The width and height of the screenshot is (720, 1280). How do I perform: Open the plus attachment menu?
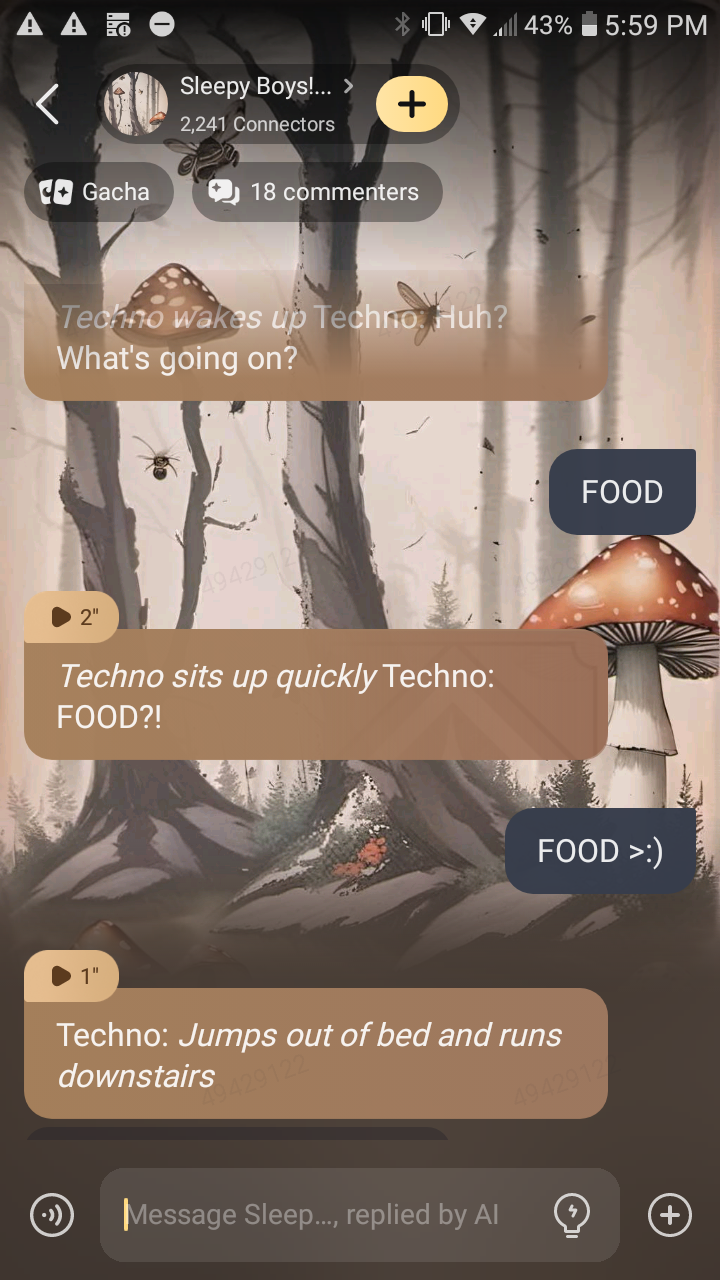(669, 1215)
